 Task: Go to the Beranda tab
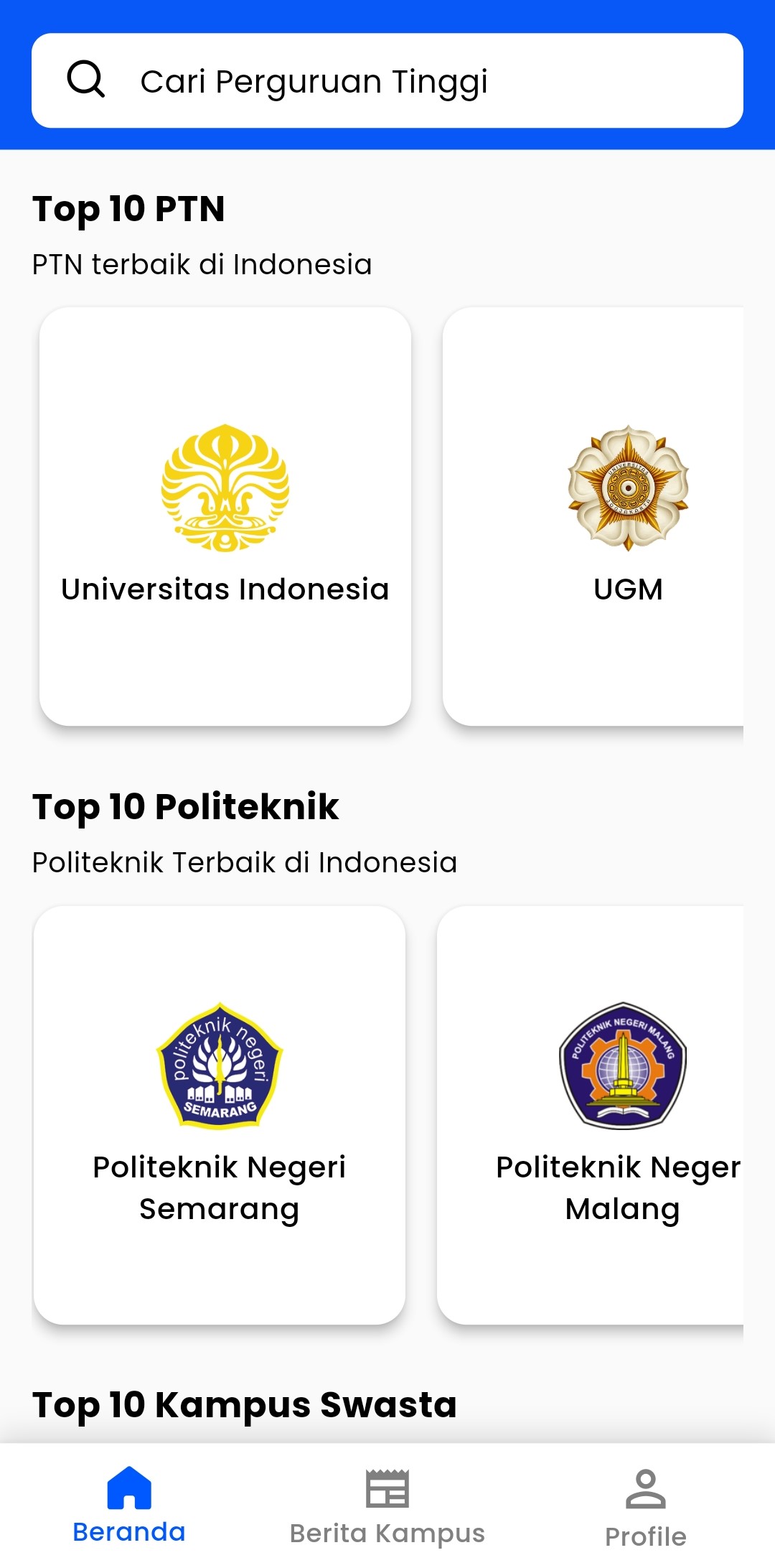129,1505
